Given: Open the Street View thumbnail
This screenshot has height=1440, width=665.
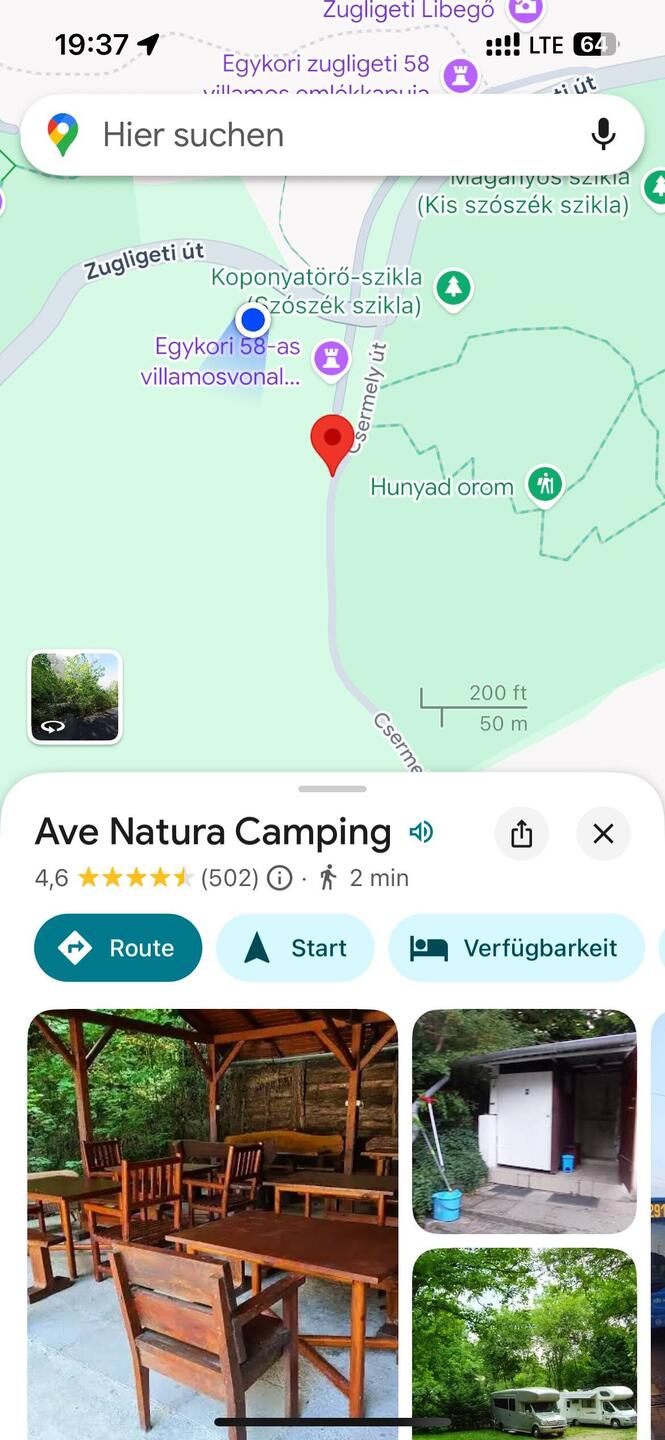Looking at the screenshot, I should (75, 697).
